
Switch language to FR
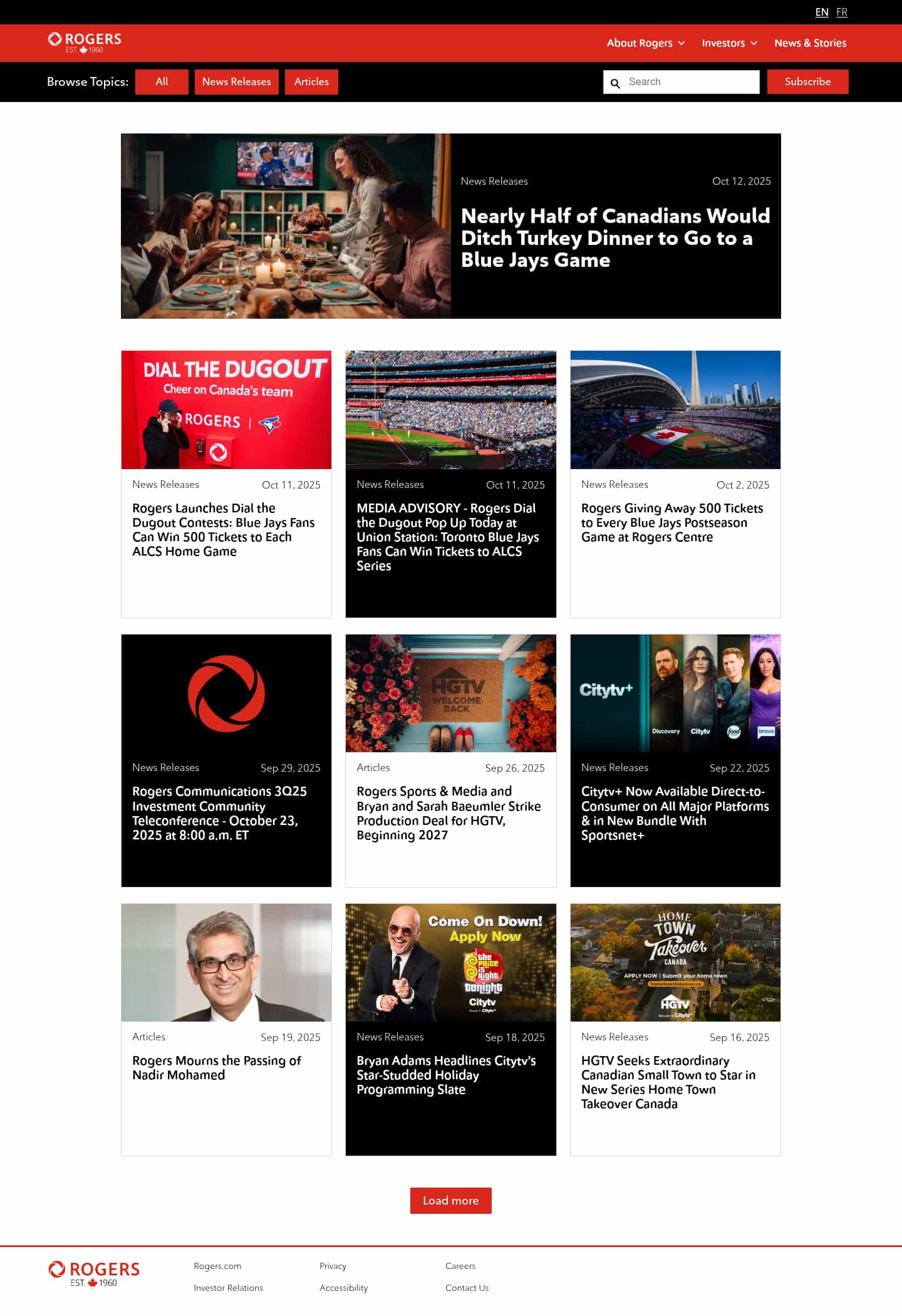click(841, 12)
